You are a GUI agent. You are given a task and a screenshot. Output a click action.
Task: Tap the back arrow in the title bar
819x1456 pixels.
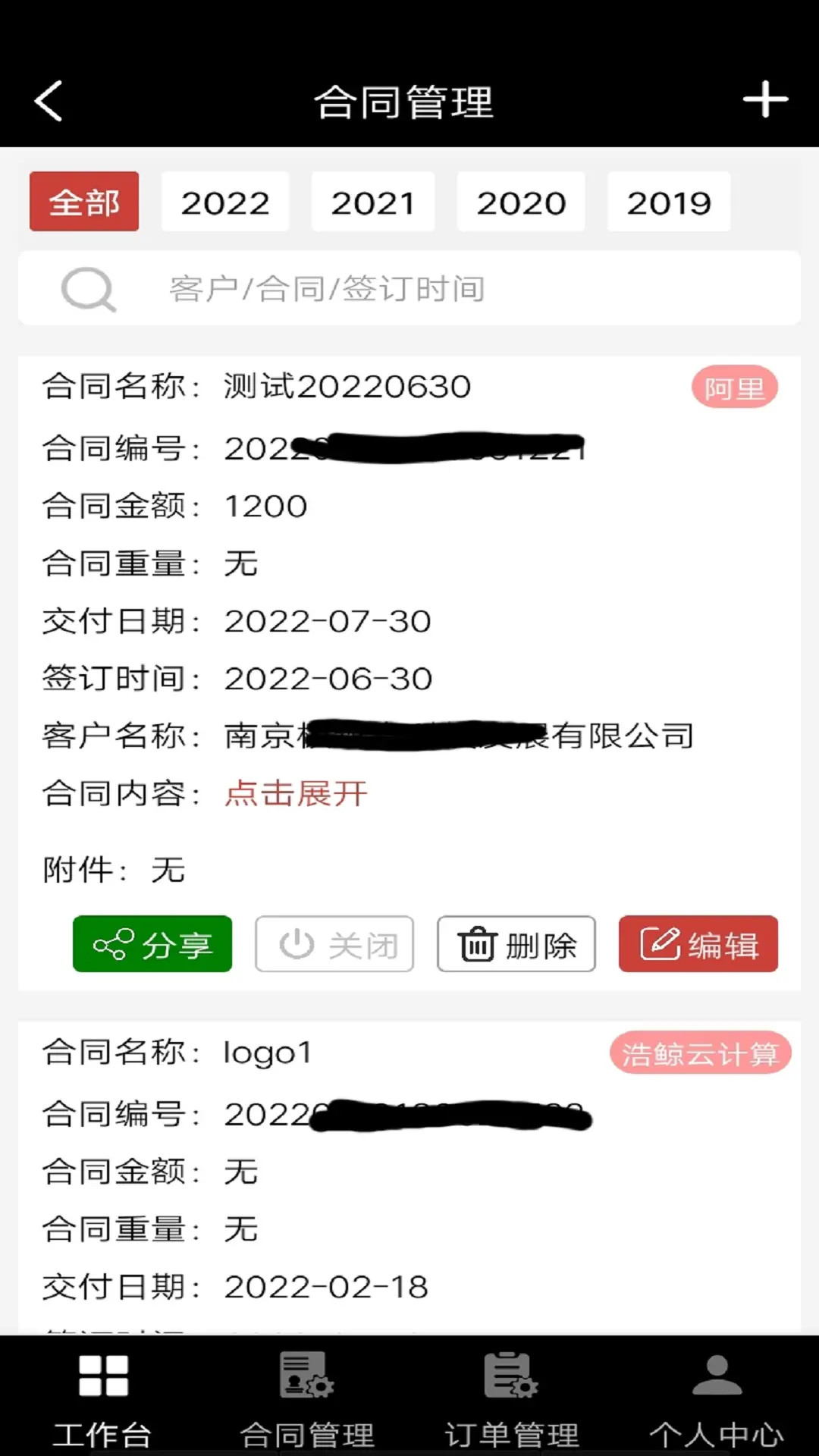48,99
